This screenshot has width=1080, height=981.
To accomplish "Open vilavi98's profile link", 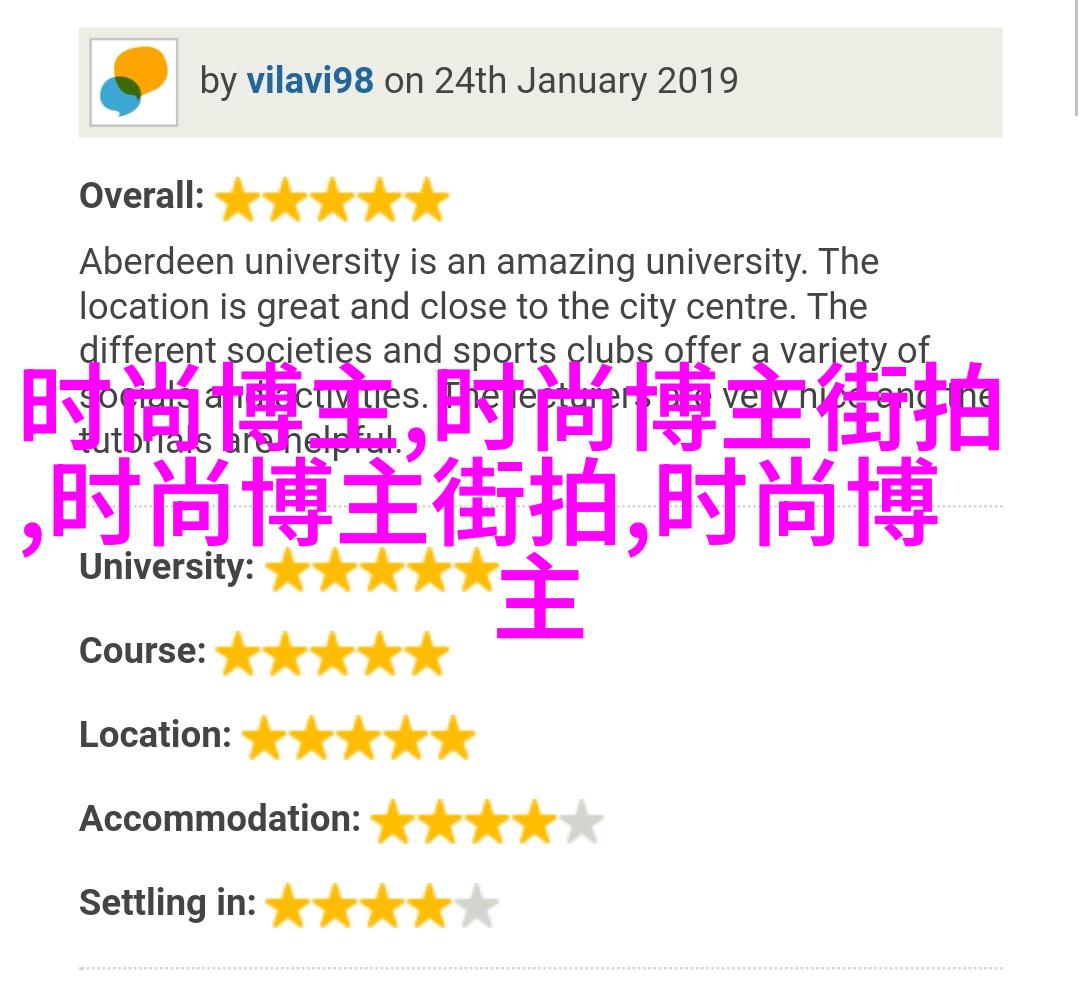I will click(x=310, y=81).
